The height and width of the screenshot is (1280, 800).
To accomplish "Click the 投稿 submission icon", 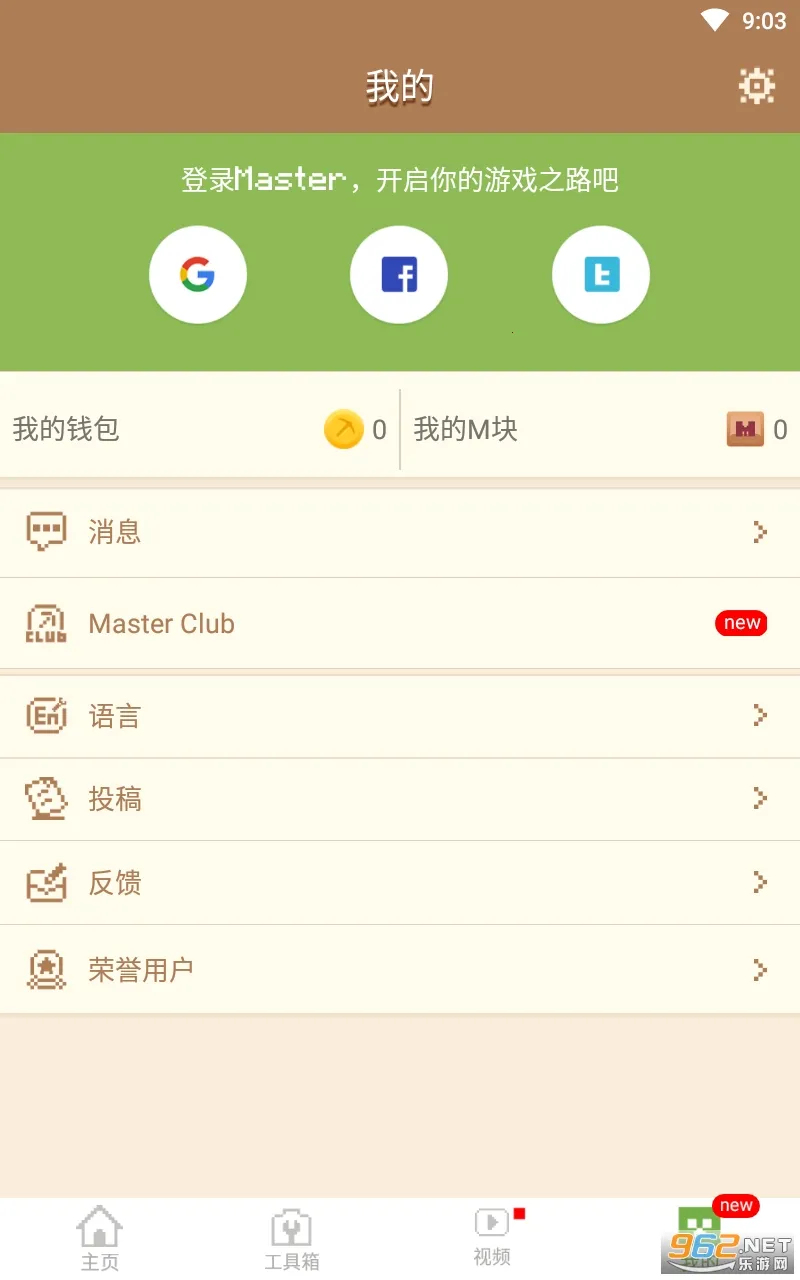I will click(x=46, y=799).
